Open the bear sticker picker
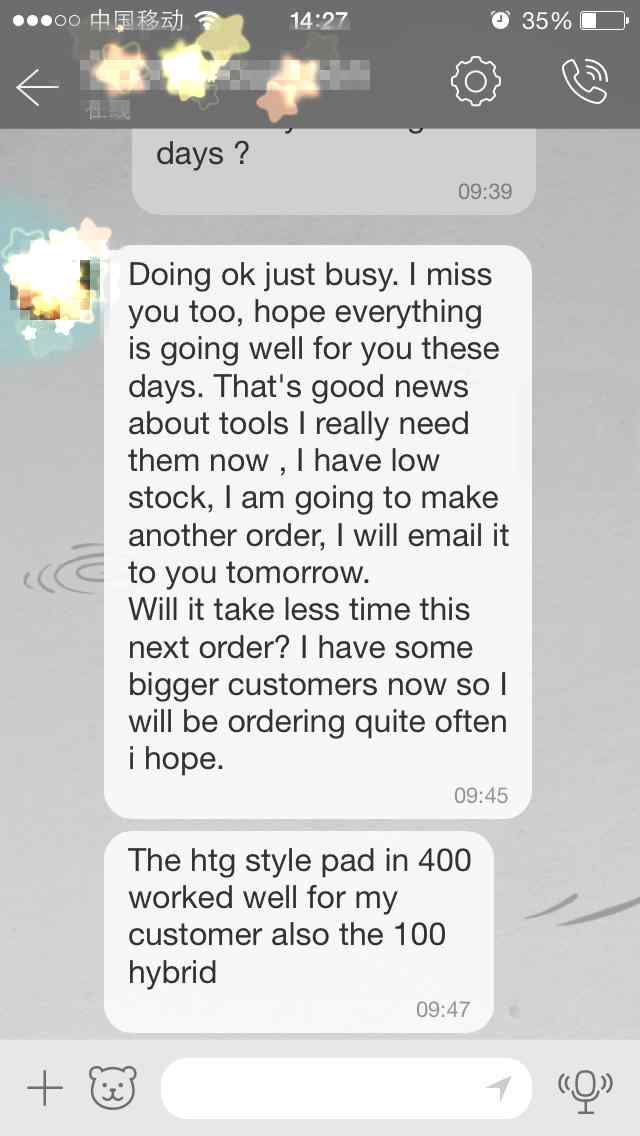Image resolution: width=640 pixels, height=1136 pixels. (113, 1088)
